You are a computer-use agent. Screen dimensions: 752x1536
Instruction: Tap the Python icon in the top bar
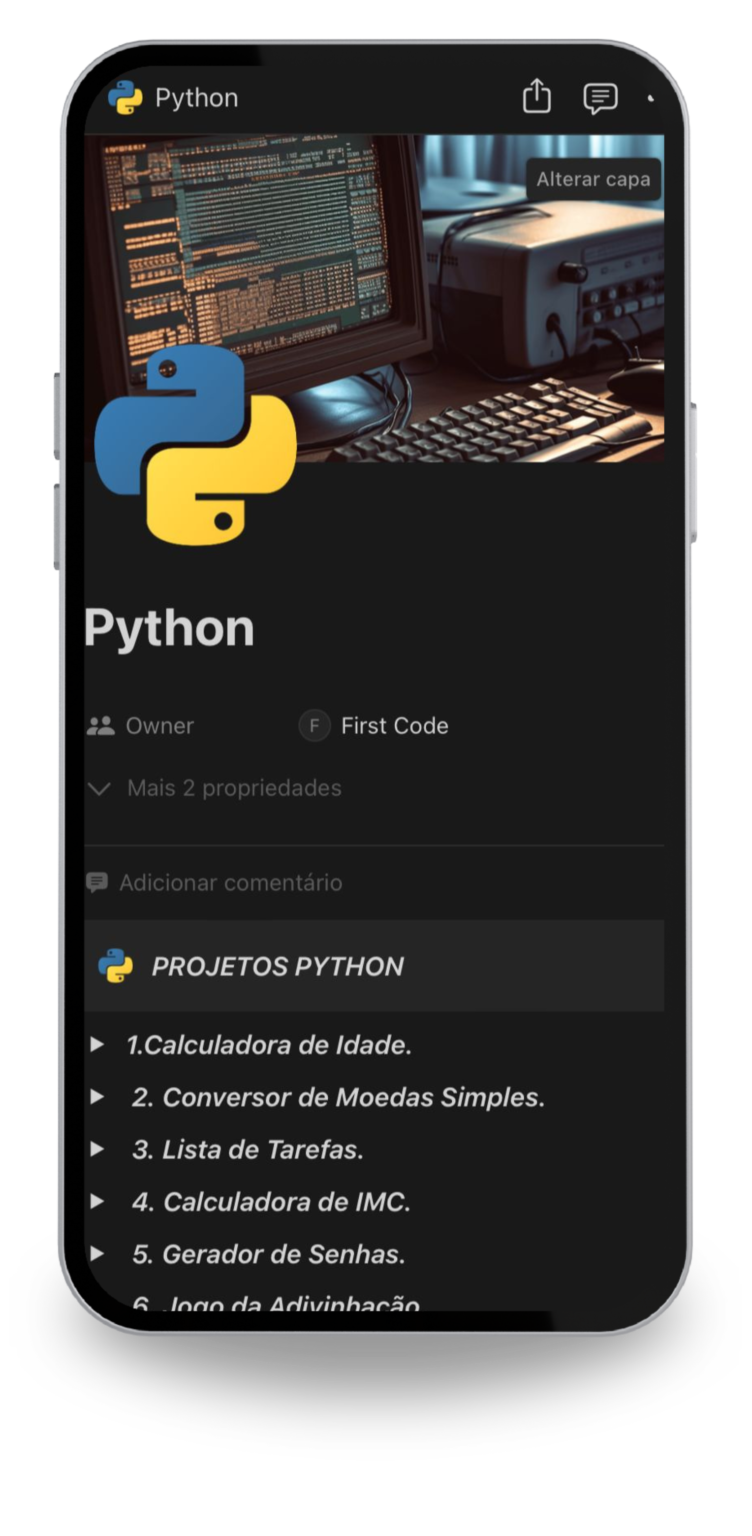124,97
